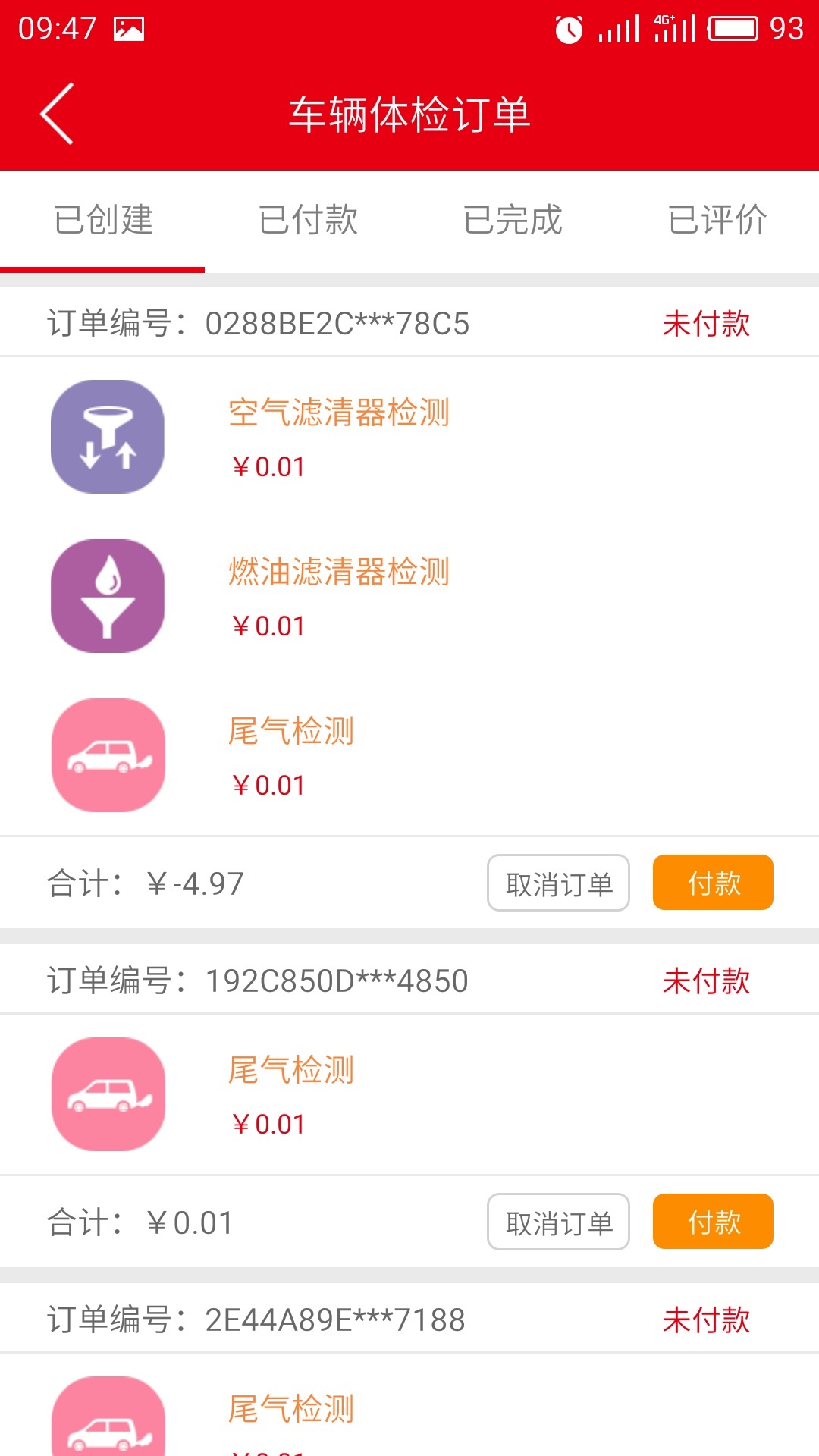This screenshot has width=819, height=1456.
Task: Select the 已评价 tab
Action: [x=718, y=220]
